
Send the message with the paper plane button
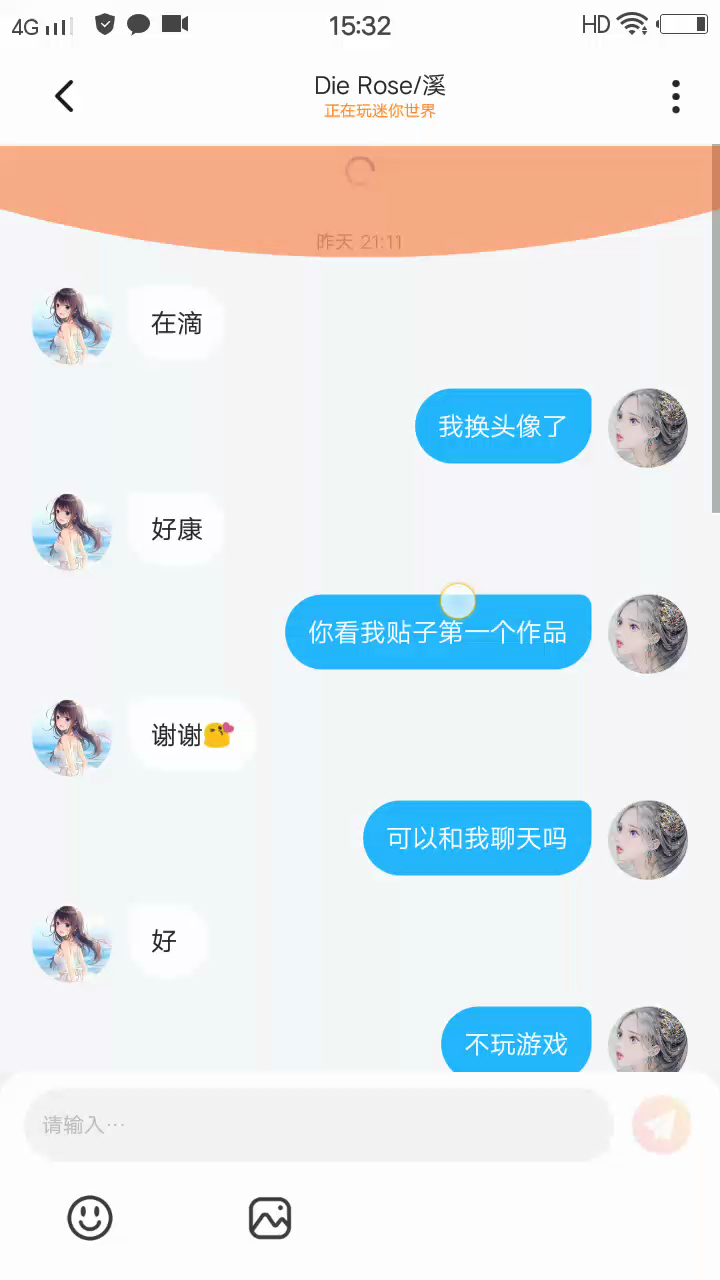click(x=661, y=1125)
